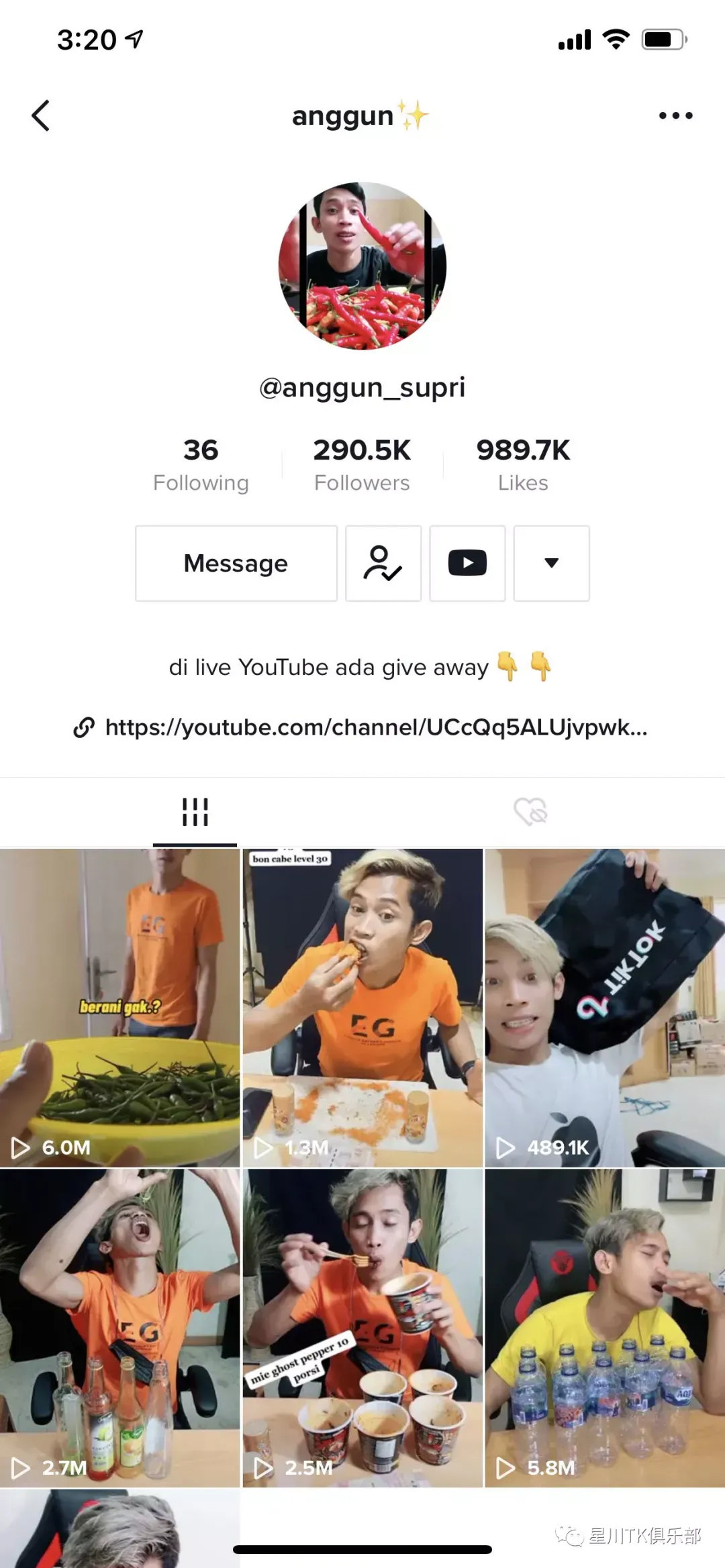Expand suggested accounts dropdown arrow
The image size is (725, 1568).
pos(551,564)
